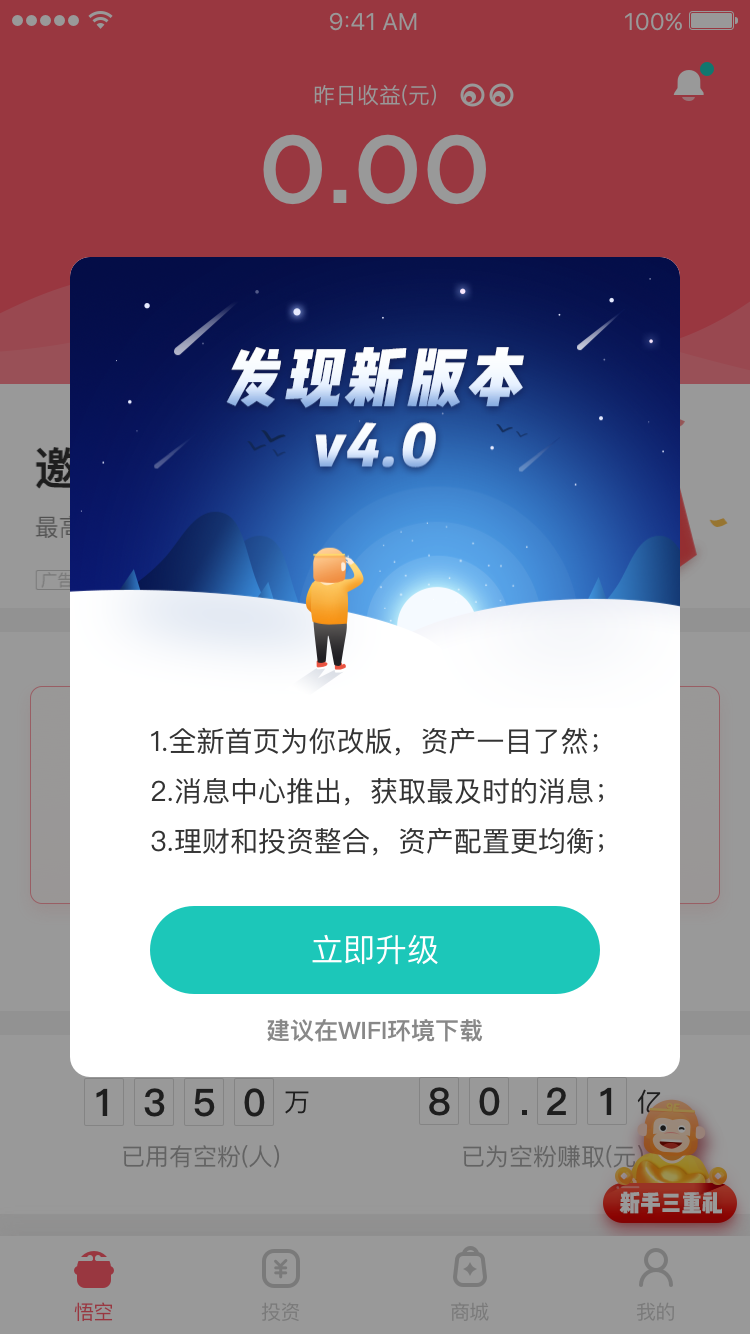Open the notifications bell
Image resolution: width=750 pixels, height=1334 pixels.
click(689, 84)
